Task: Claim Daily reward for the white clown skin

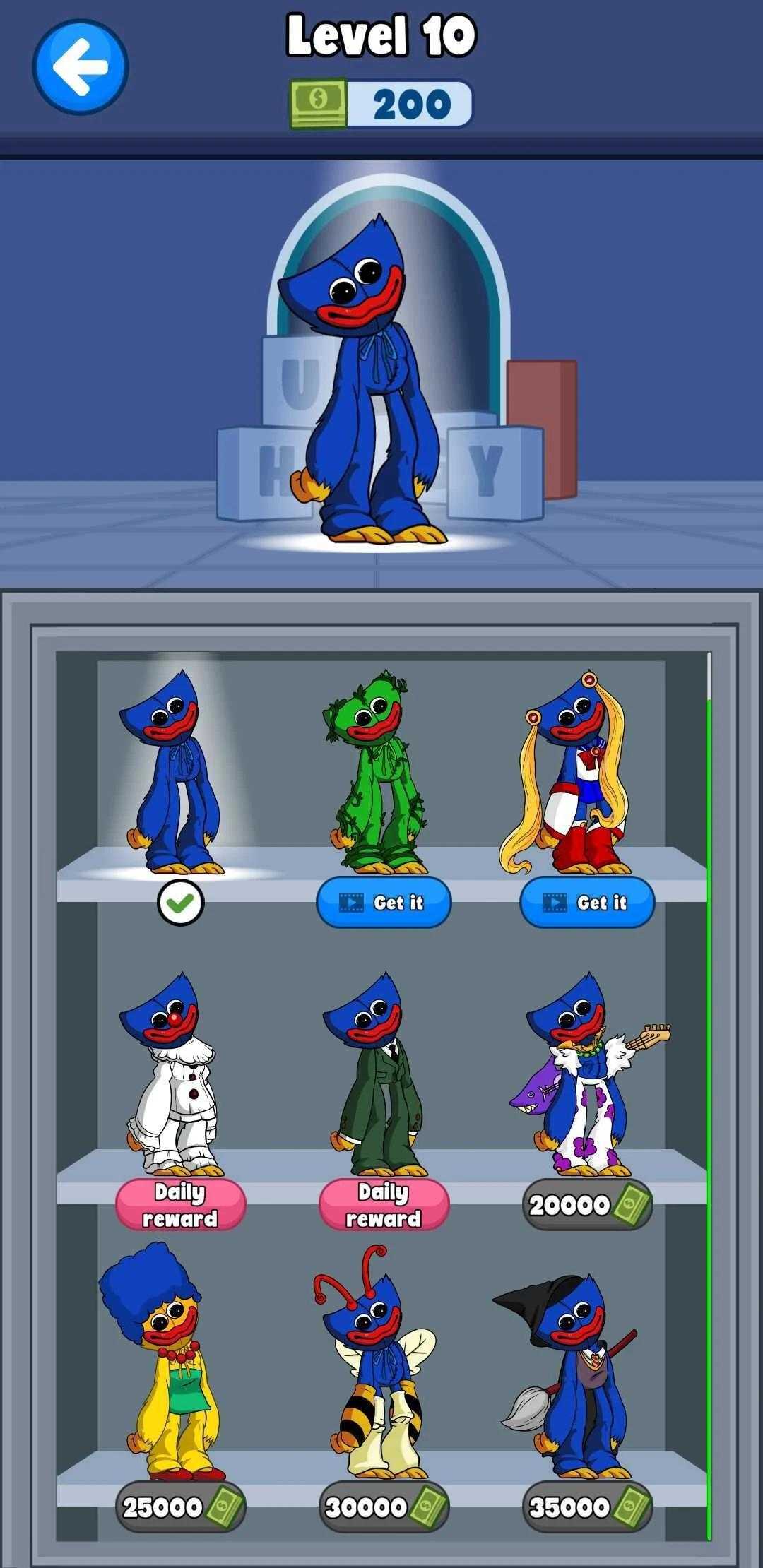Action: 180,1204
